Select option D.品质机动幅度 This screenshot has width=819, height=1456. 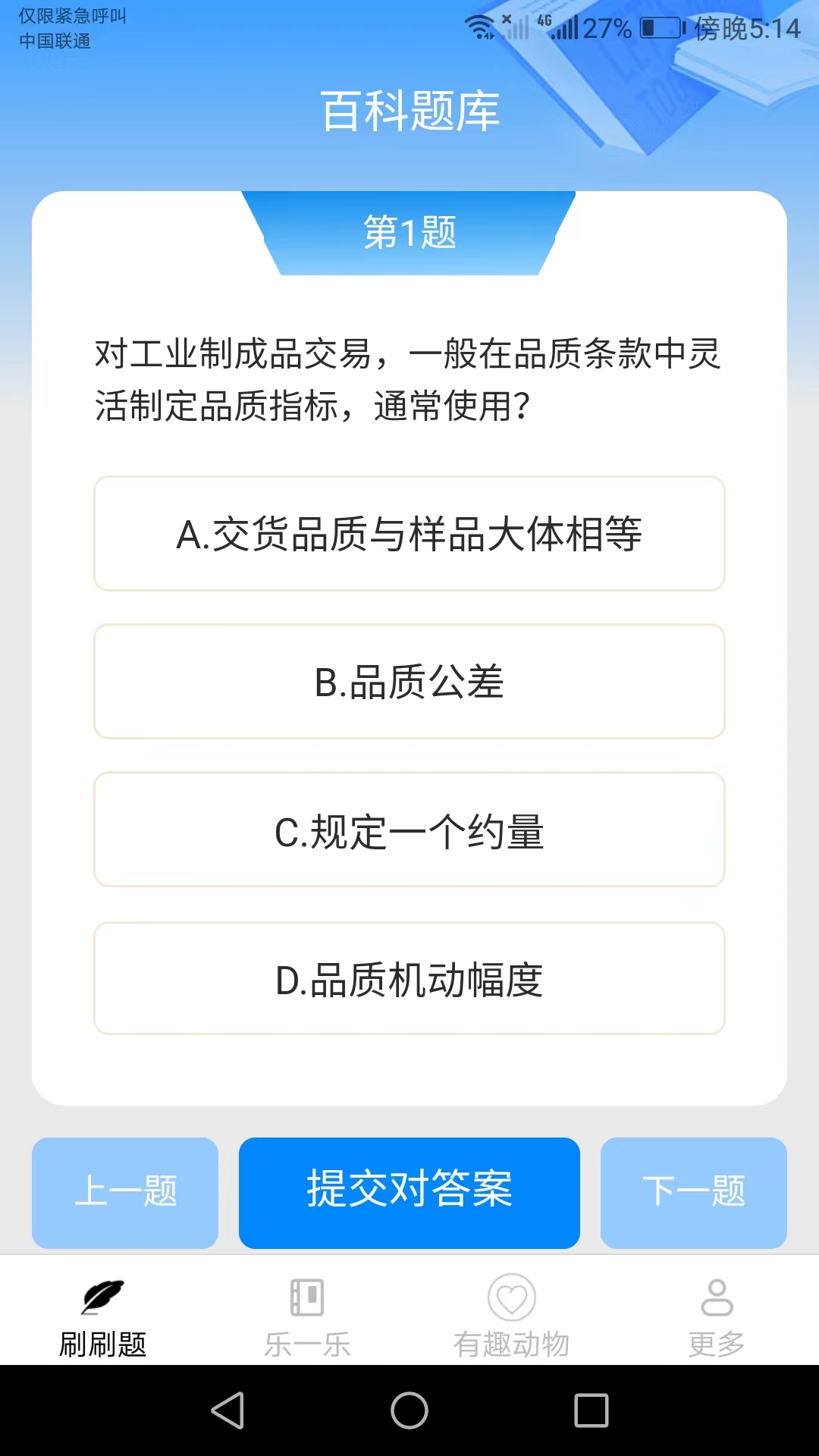(x=409, y=978)
